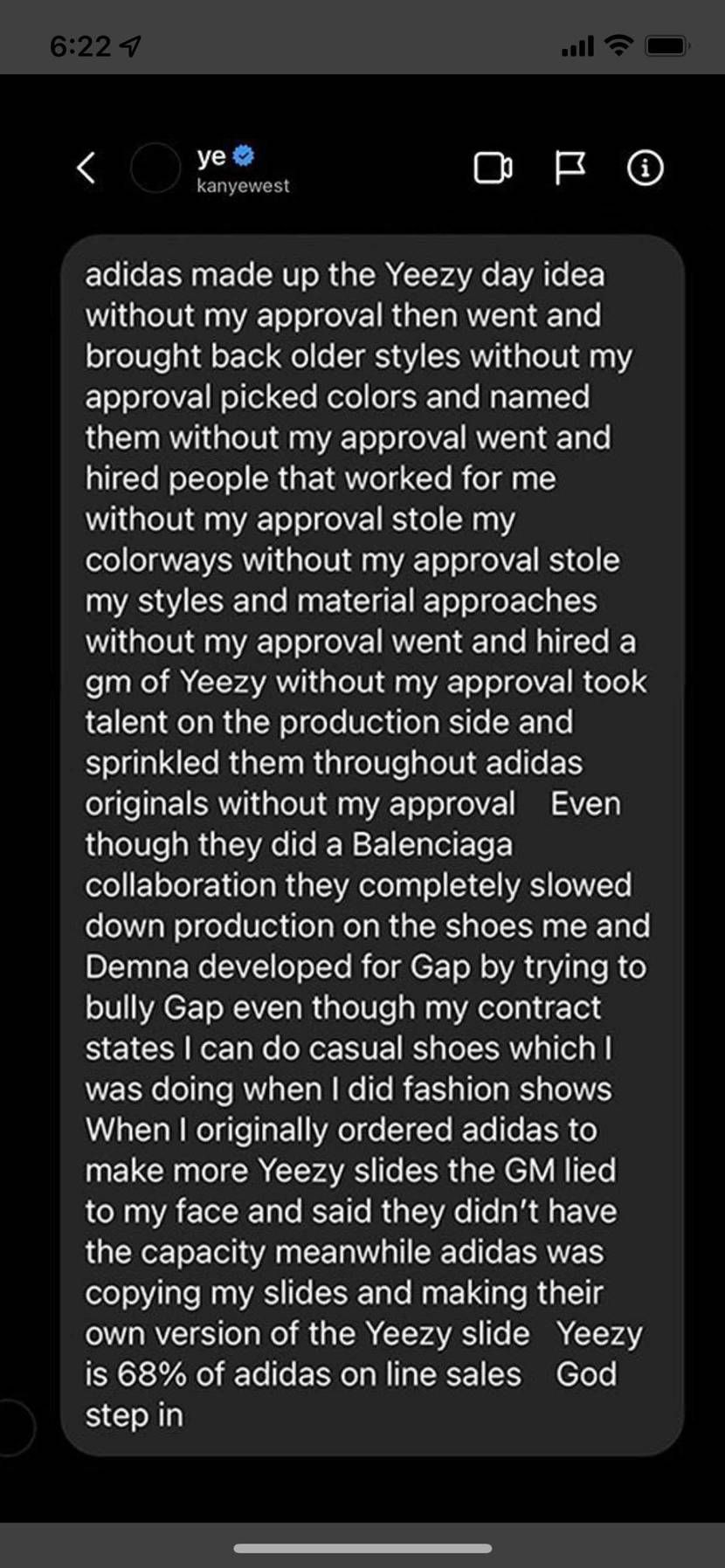Viewport: 725px width, 1568px height.
Task: Tap the cellular signal bars indicator
Action: click(577, 46)
